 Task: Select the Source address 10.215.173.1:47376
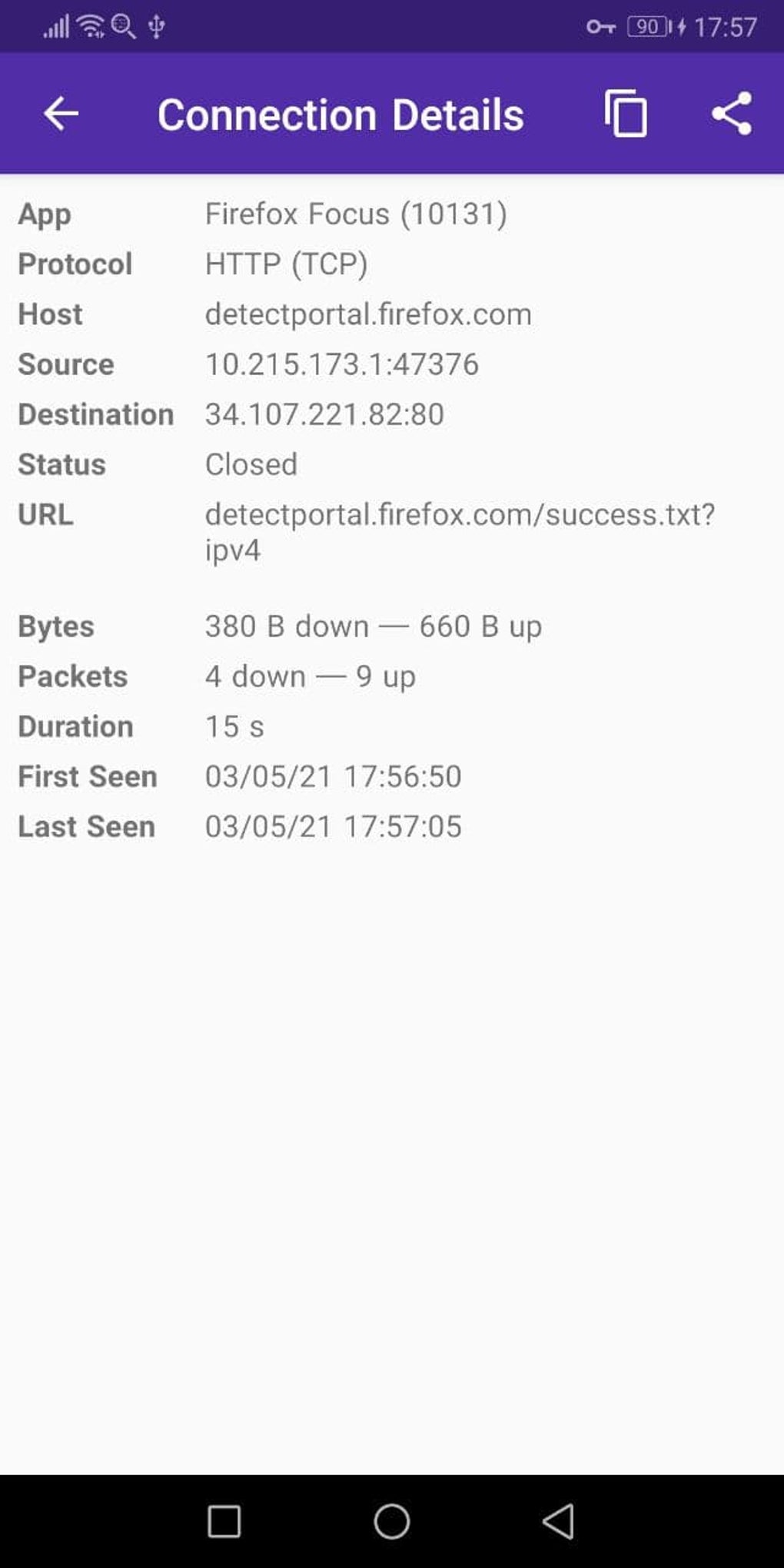click(x=341, y=364)
